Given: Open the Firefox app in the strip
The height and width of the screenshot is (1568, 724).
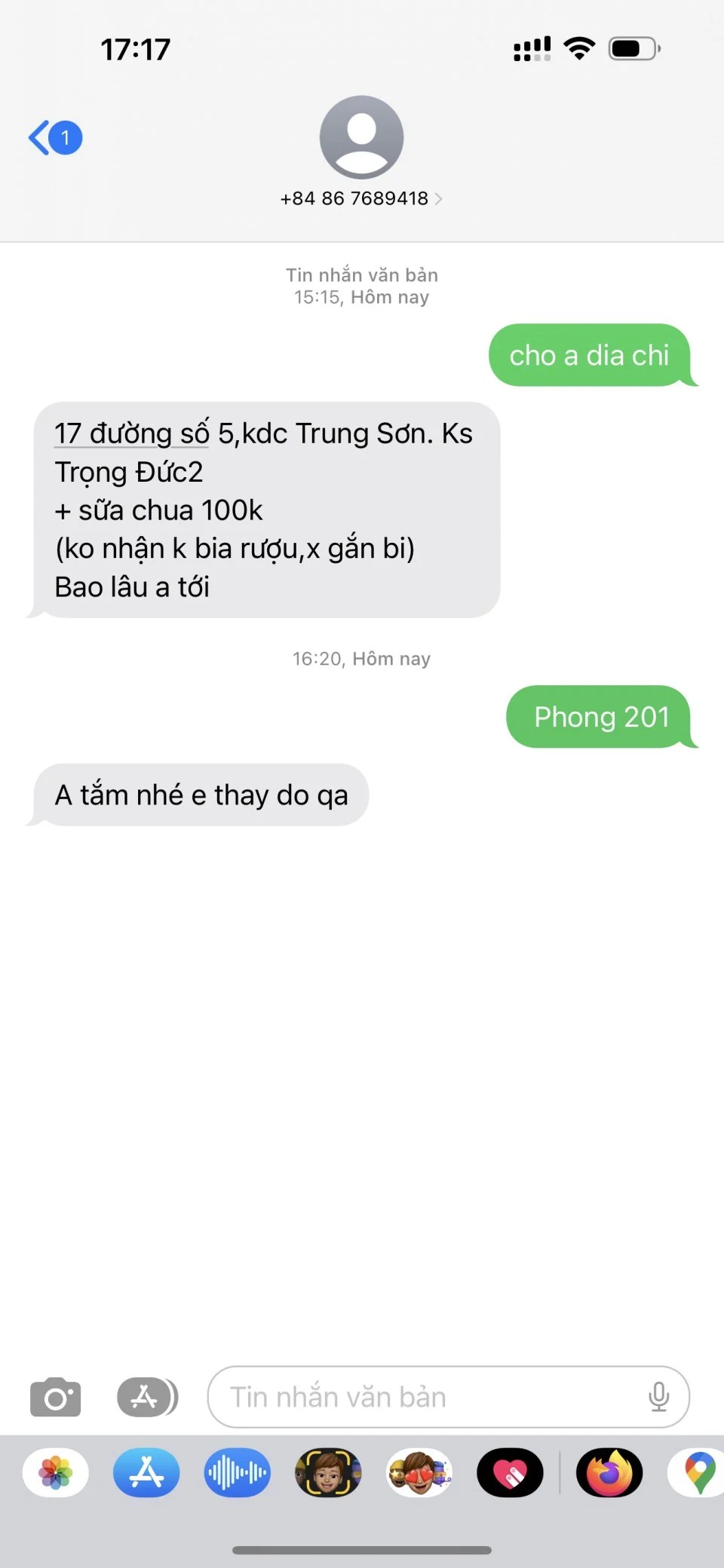Looking at the screenshot, I should [x=609, y=1472].
